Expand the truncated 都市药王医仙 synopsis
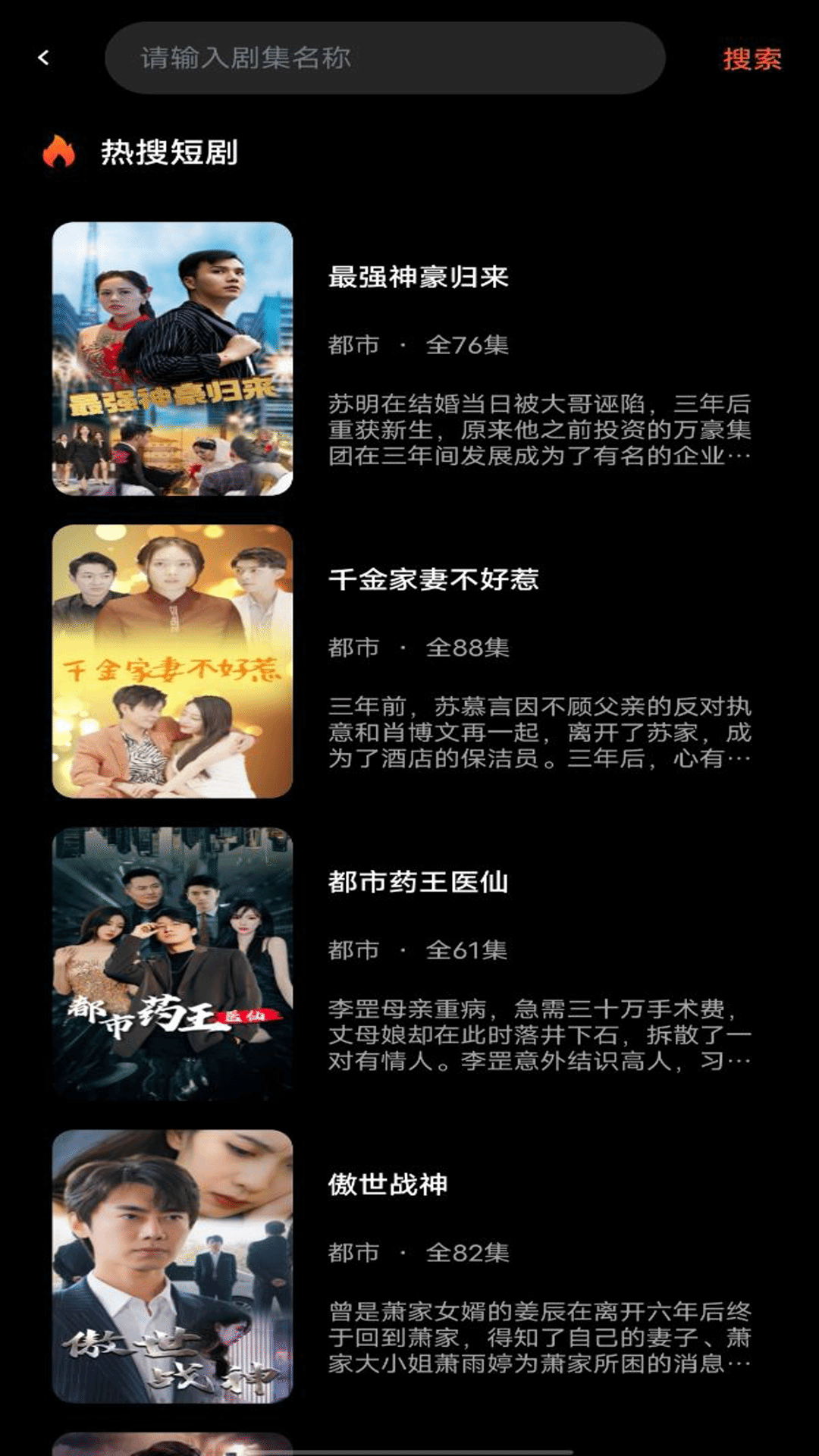This screenshot has height=1456, width=819. [x=538, y=1037]
